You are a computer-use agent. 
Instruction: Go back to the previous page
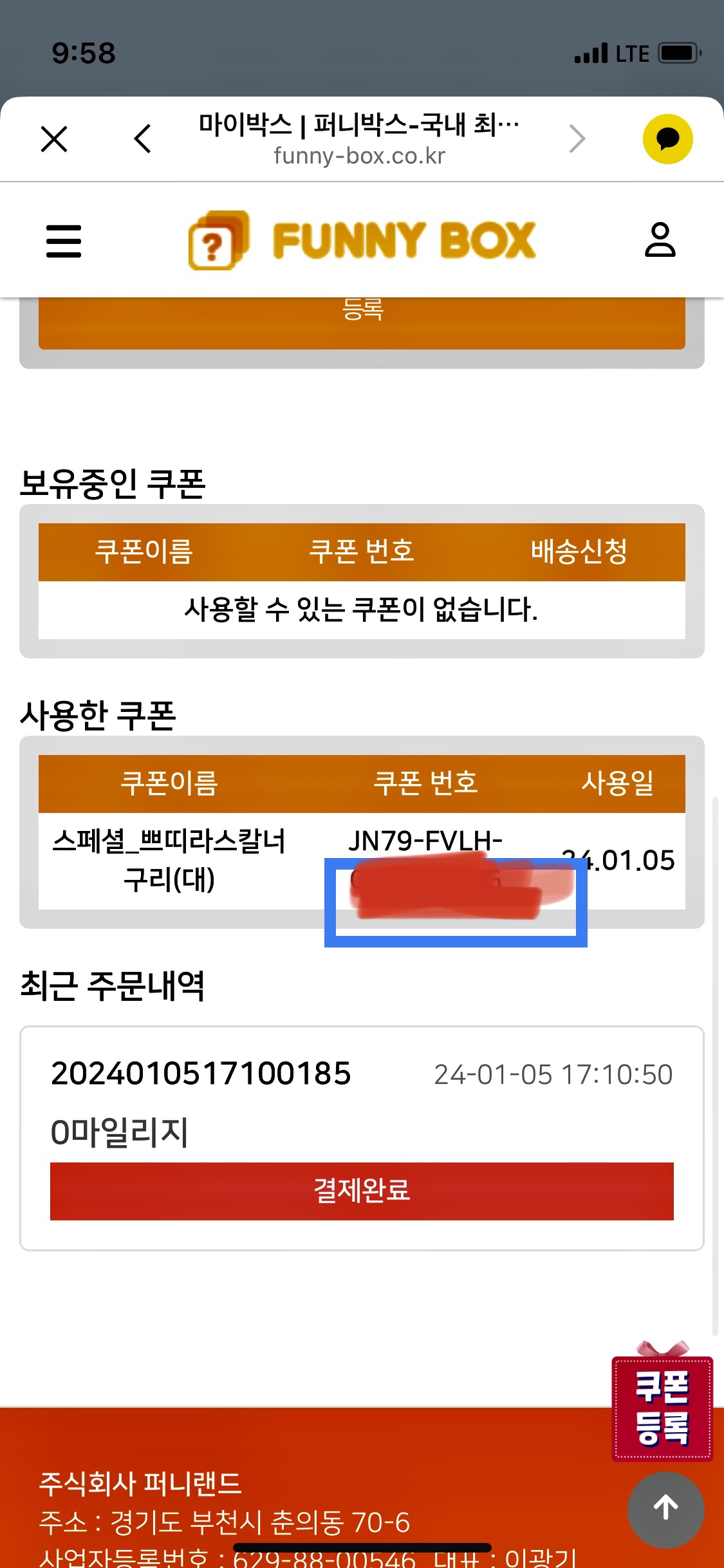click(x=143, y=139)
